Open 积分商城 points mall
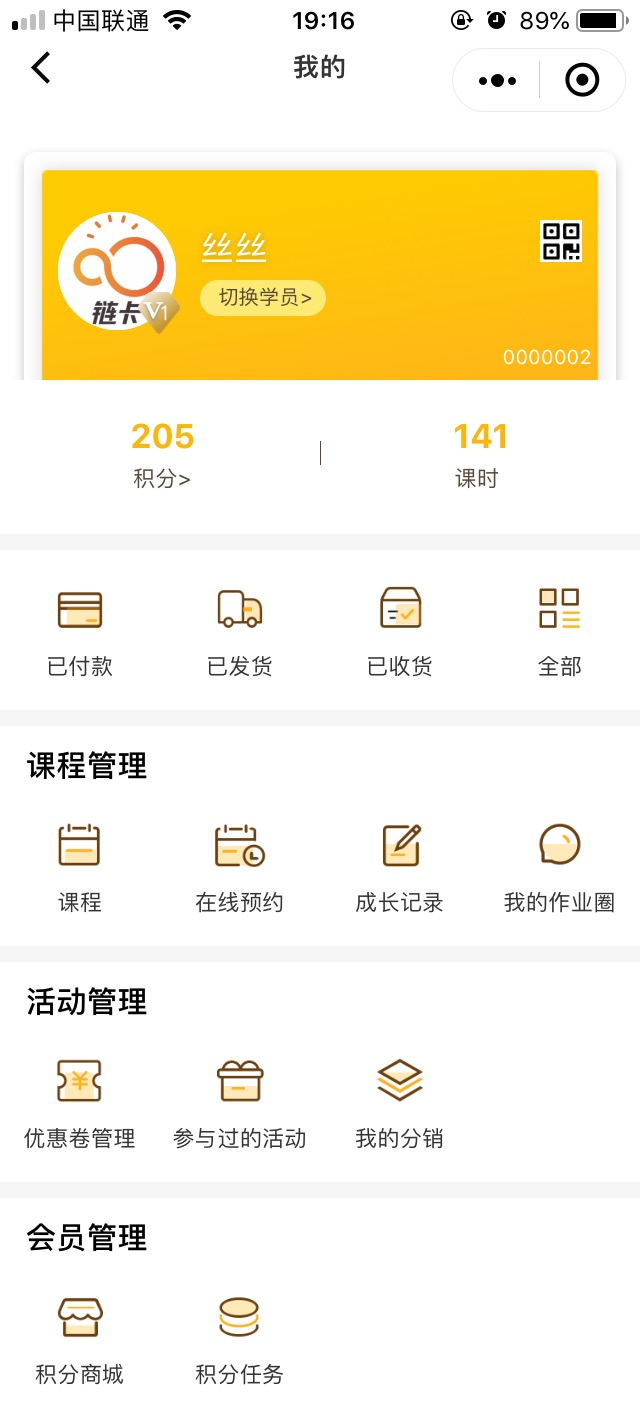 point(80,1339)
